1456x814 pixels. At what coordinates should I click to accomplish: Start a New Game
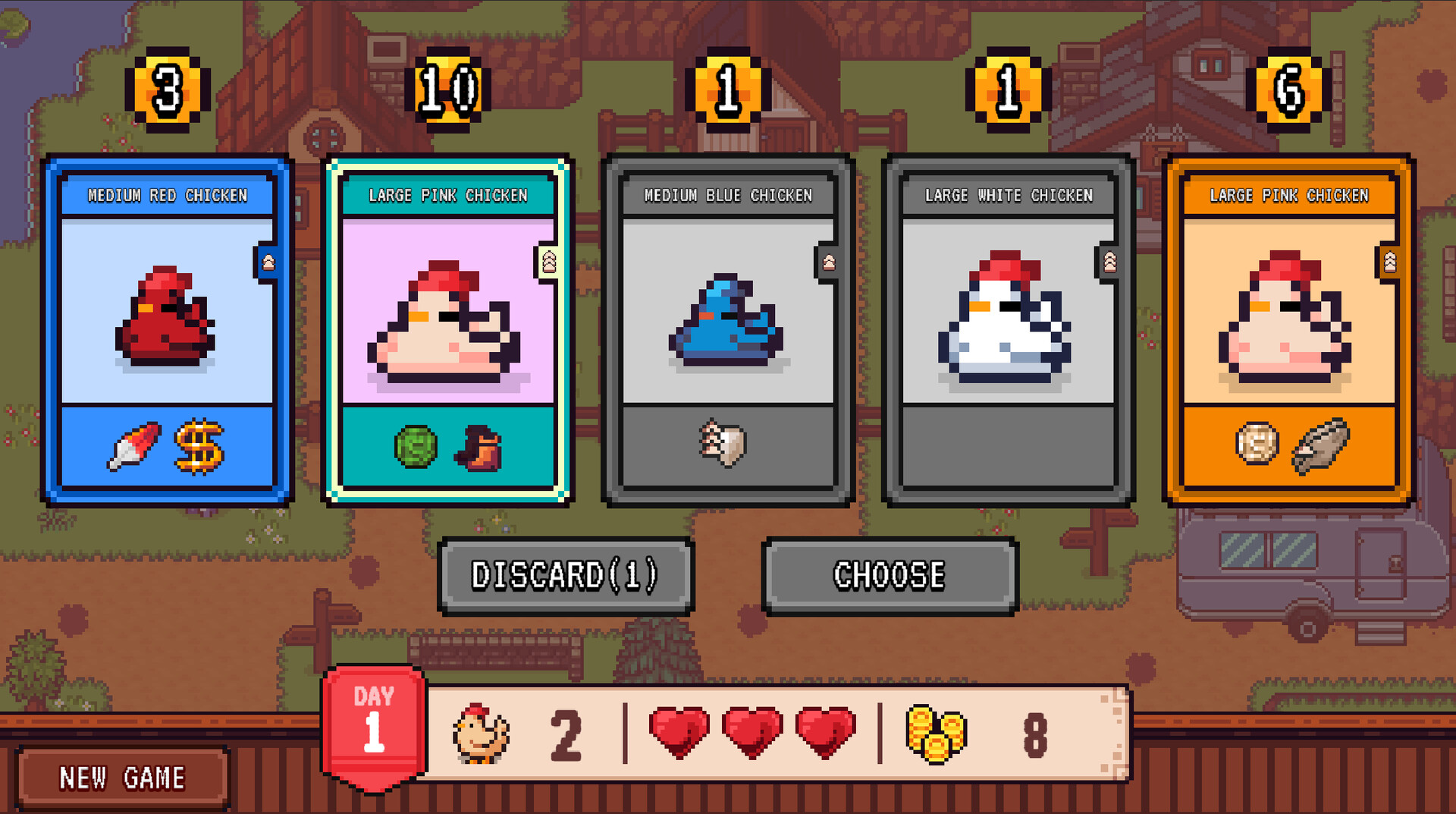coord(122,778)
